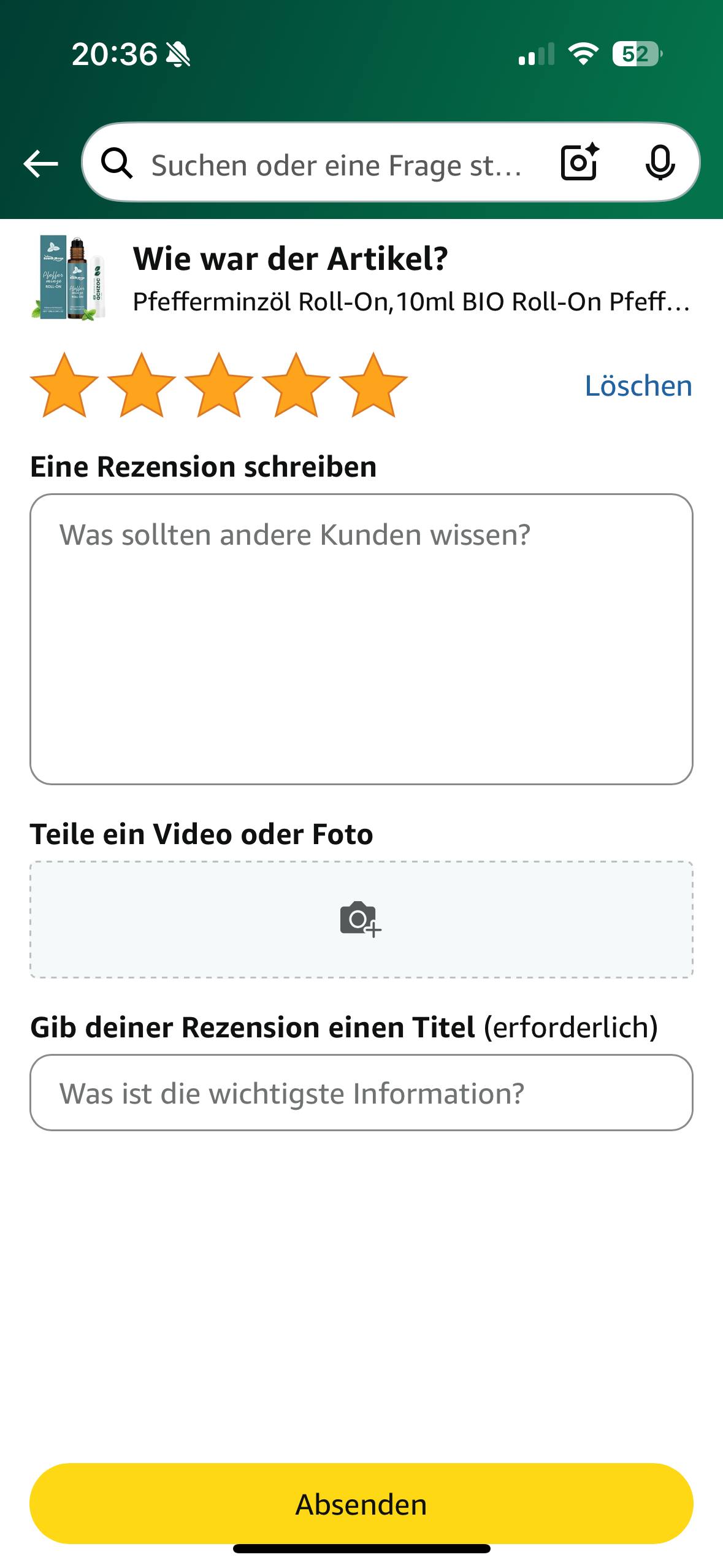Open the Pfefferminzöl Roll-On product thumbnail
Image resolution: width=723 pixels, height=1568 pixels.
click(x=68, y=278)
